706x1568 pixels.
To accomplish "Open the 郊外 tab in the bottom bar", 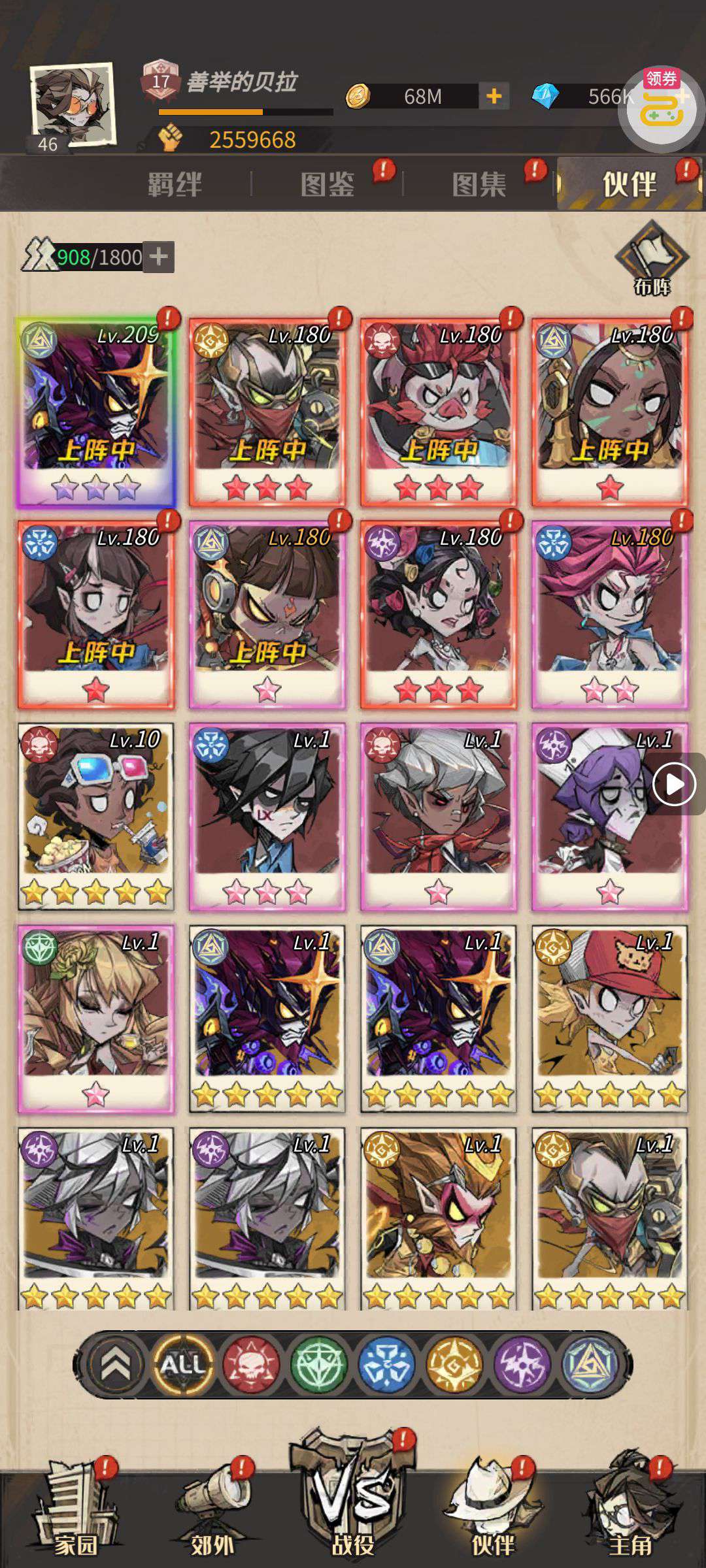I will 212,1516.
